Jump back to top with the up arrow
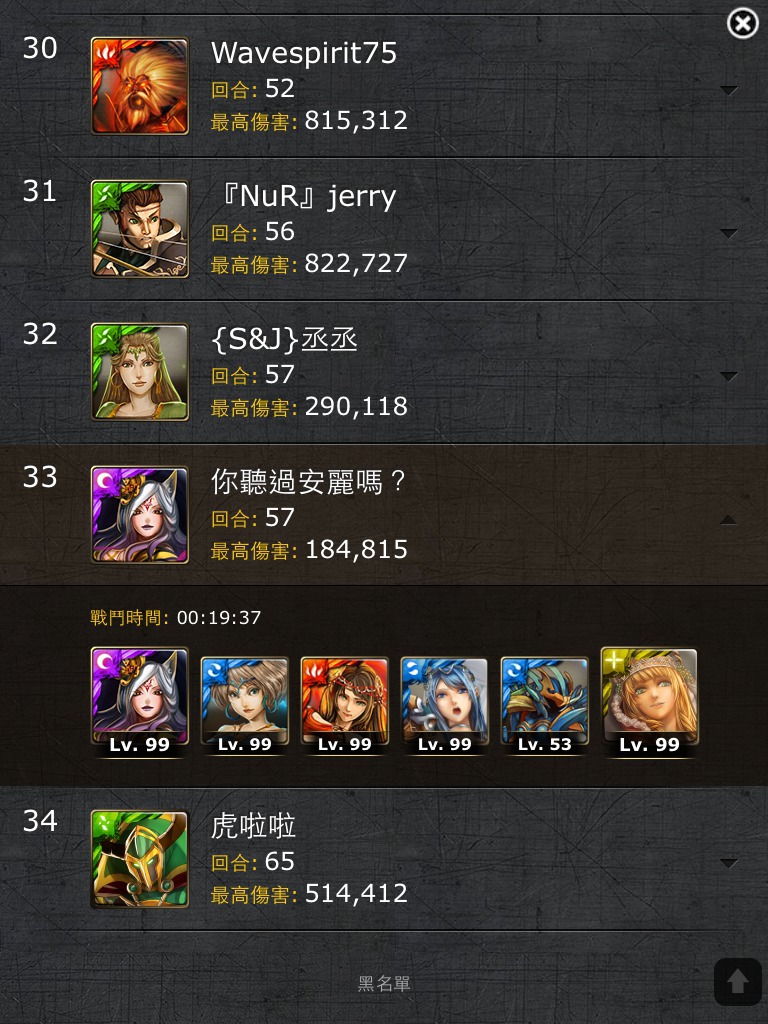The image size is (768, 1024). (737, 982)
